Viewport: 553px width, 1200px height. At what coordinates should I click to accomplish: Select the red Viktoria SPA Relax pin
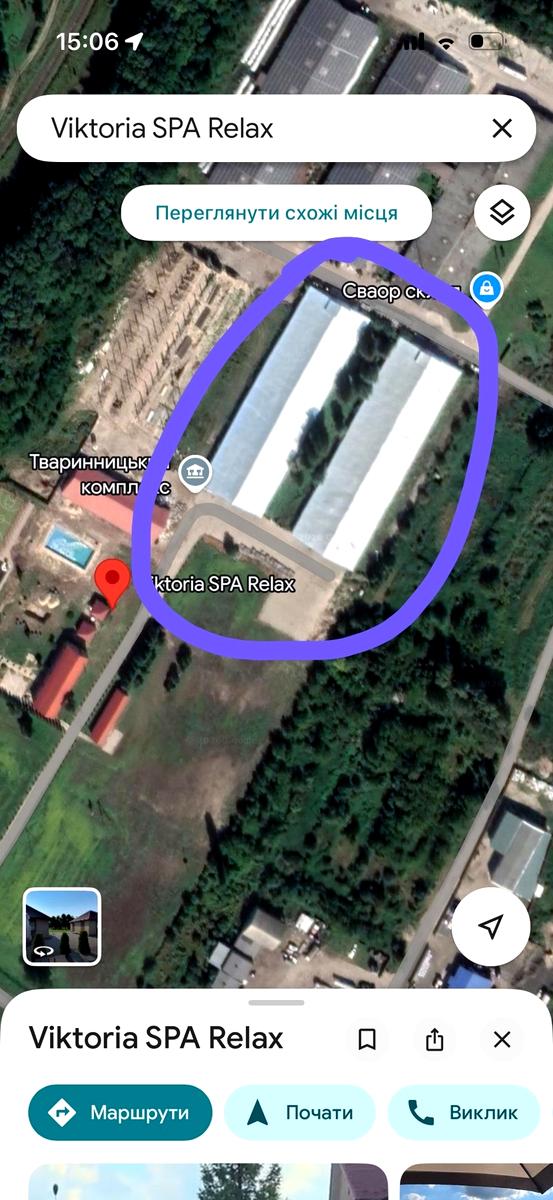[112, 584]
